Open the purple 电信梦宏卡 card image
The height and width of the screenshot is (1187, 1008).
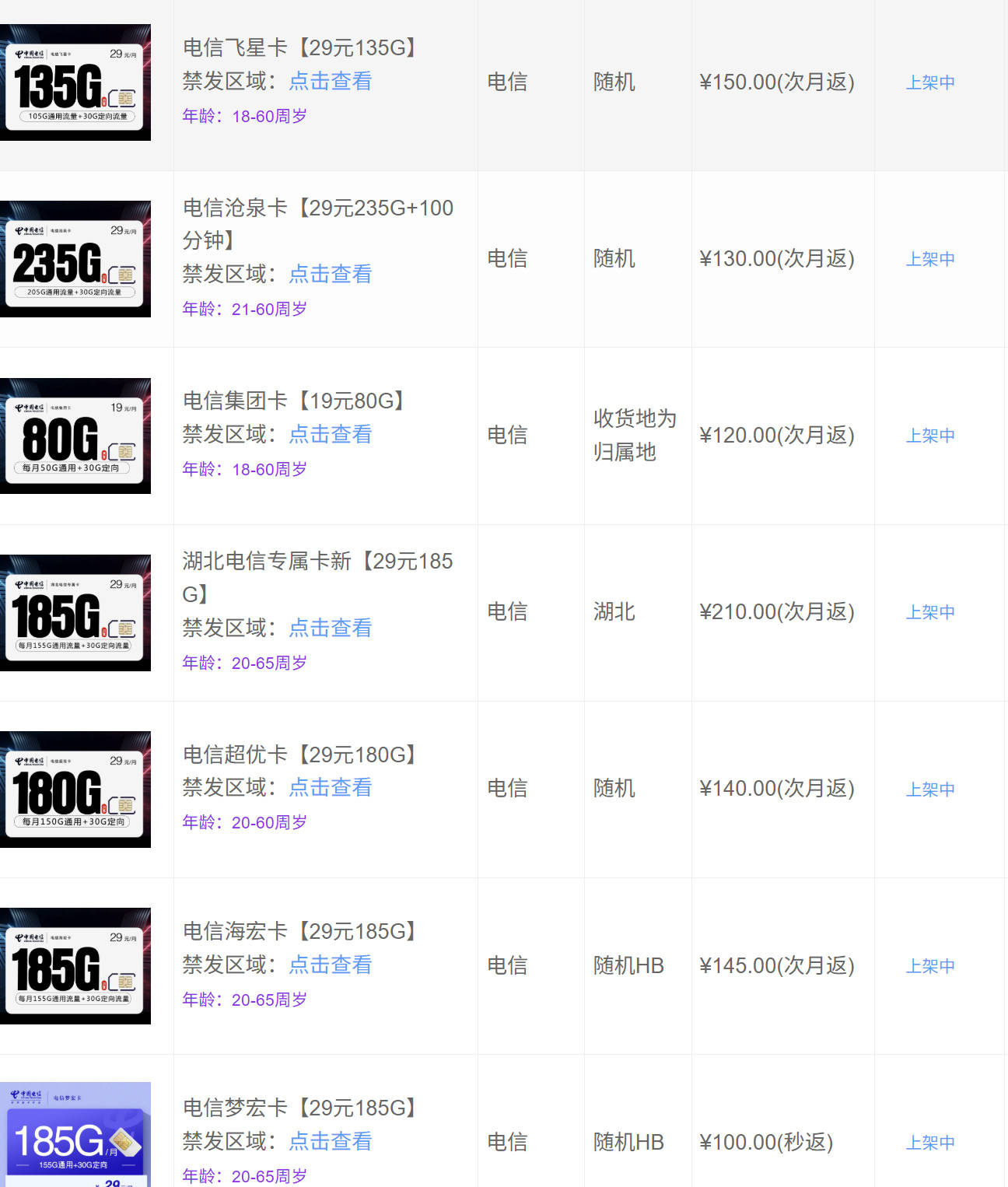pos(75,1132)
